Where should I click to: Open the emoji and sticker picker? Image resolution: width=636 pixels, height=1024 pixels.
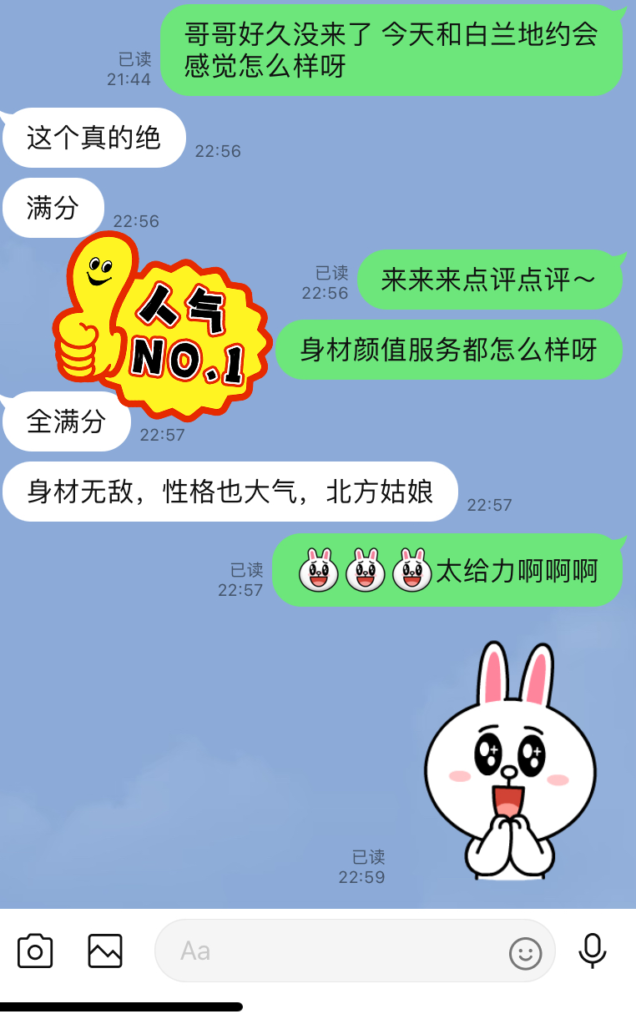(x=525, y=952)
